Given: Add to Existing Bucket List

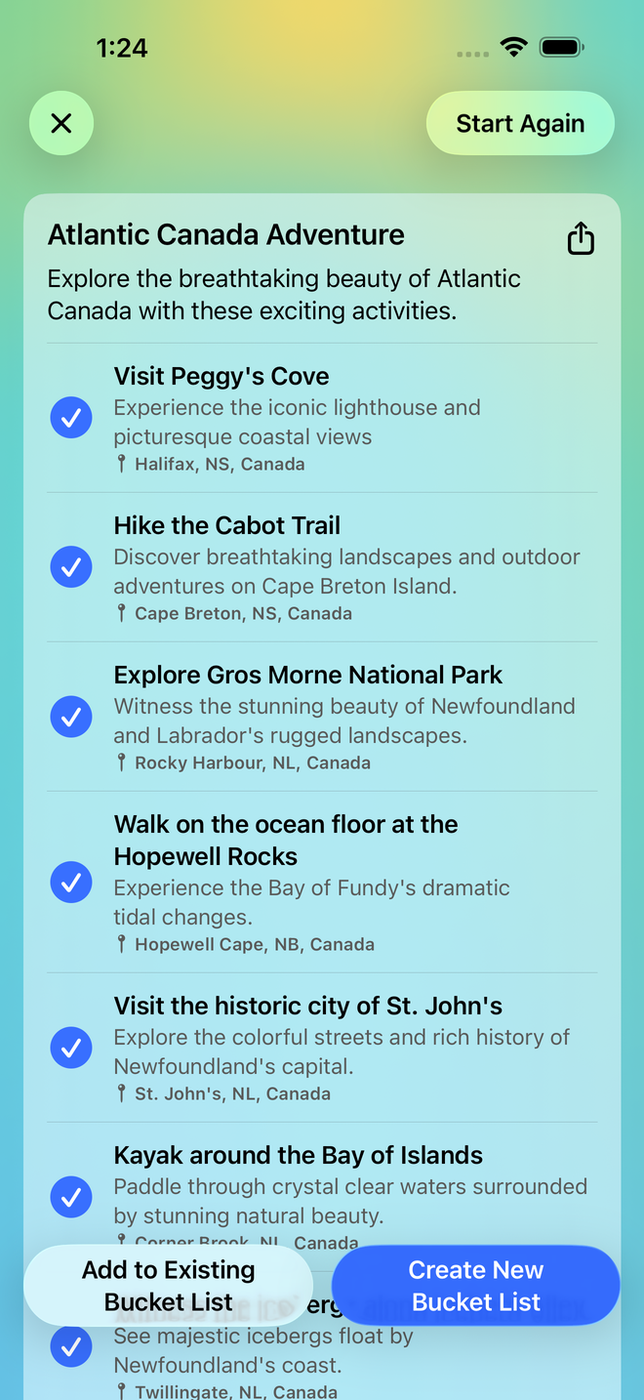Looking at the screenshot, I should pos(168,1286).
